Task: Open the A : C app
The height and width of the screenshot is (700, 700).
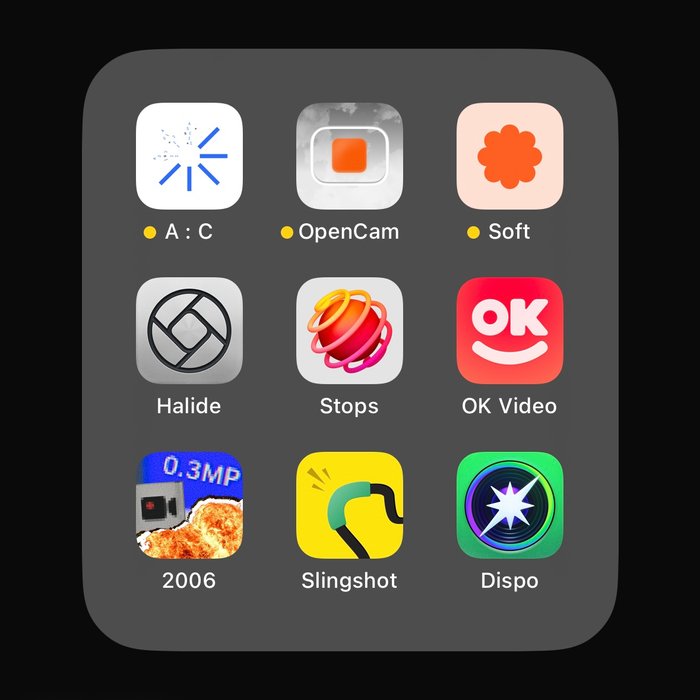Action: tap(189, 156)
